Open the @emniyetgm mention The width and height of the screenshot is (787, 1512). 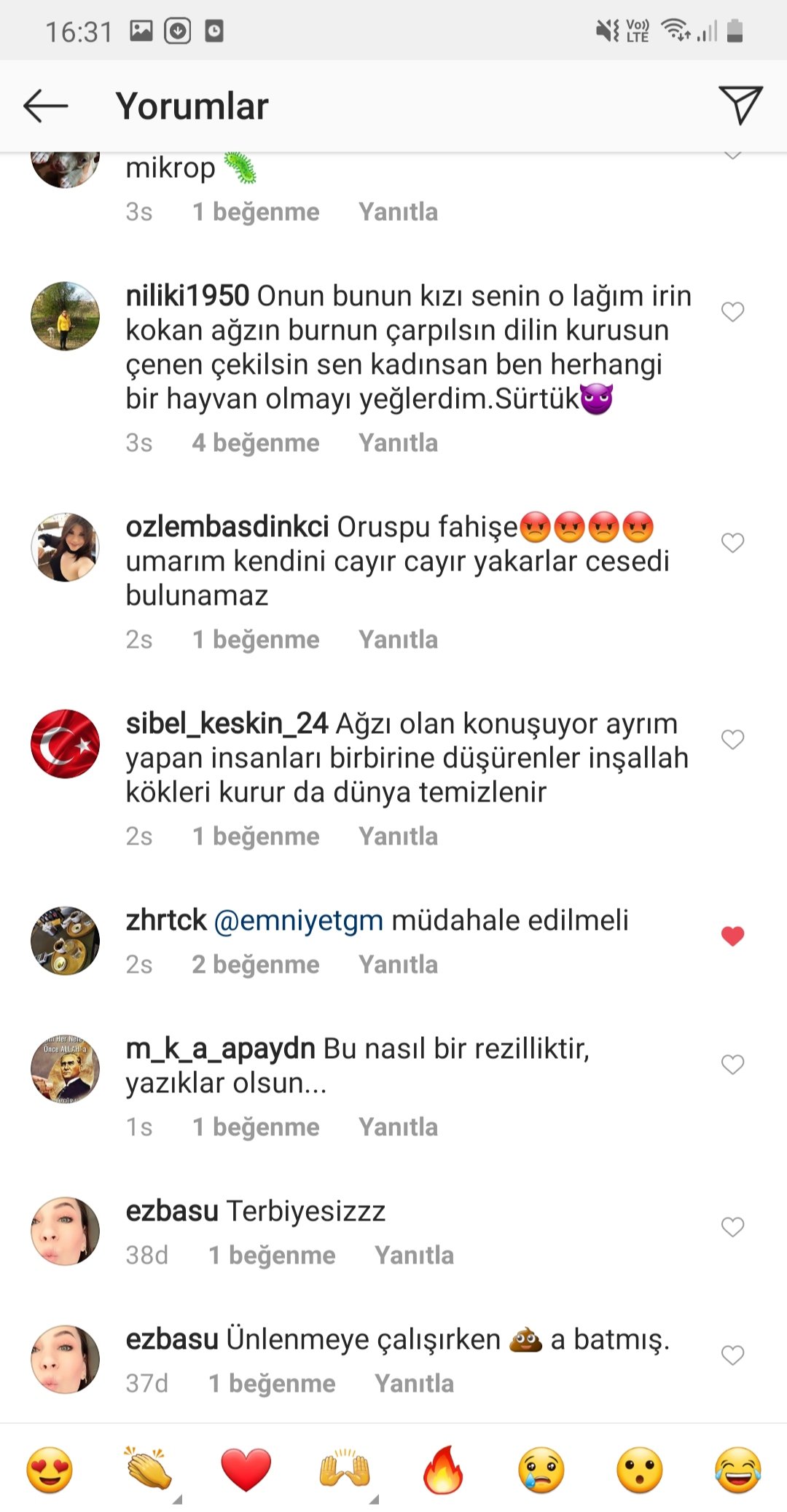pyautogui.click(x=299, y=920)
